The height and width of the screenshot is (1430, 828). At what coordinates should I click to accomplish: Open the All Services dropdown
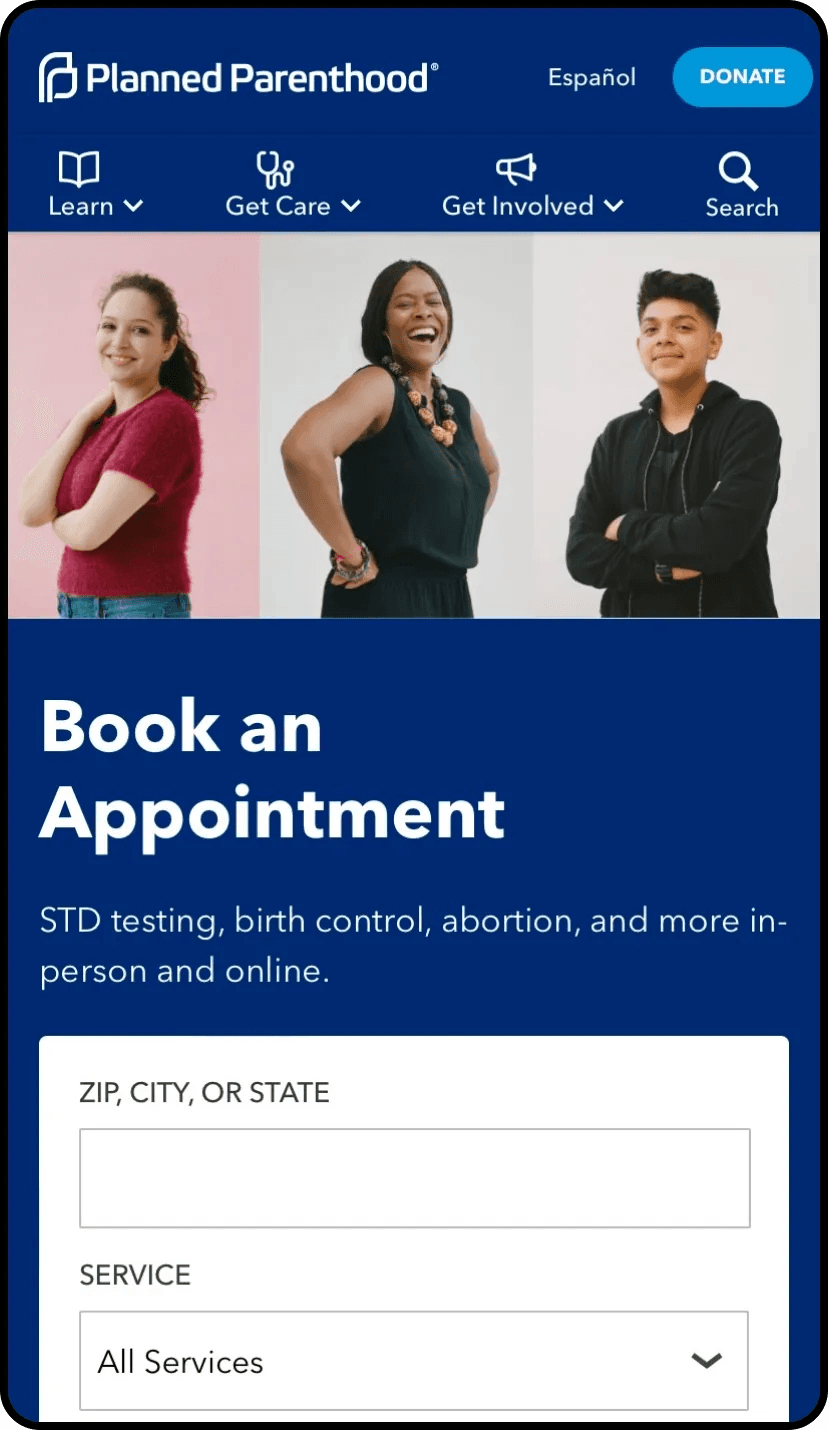pyautogui.click(x=414, y=1360)
